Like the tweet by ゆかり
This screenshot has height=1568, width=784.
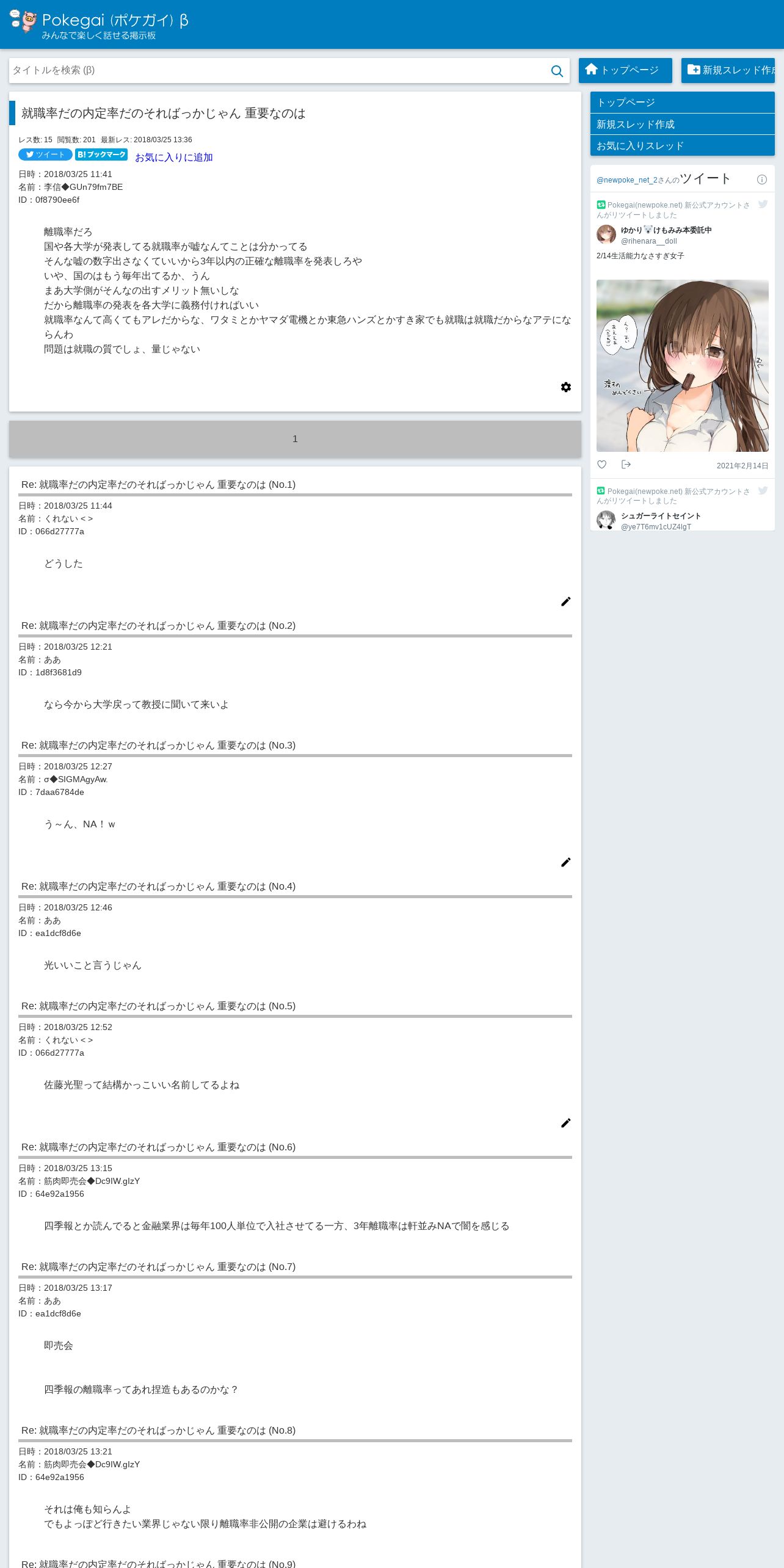[x=602, y=465]
